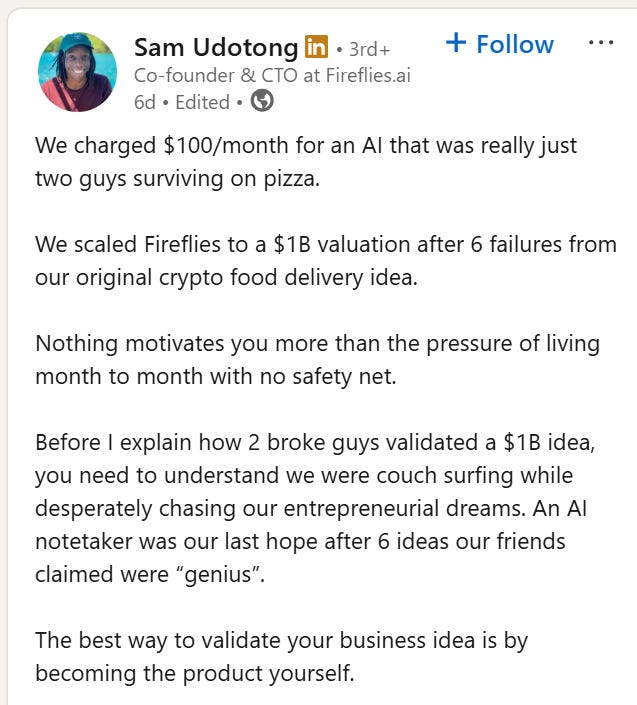Viewport: 637px width, 705px height.
Task: Open Sam Udotong's profile picture
Action: pyautogui.click(x=78, y=71)
